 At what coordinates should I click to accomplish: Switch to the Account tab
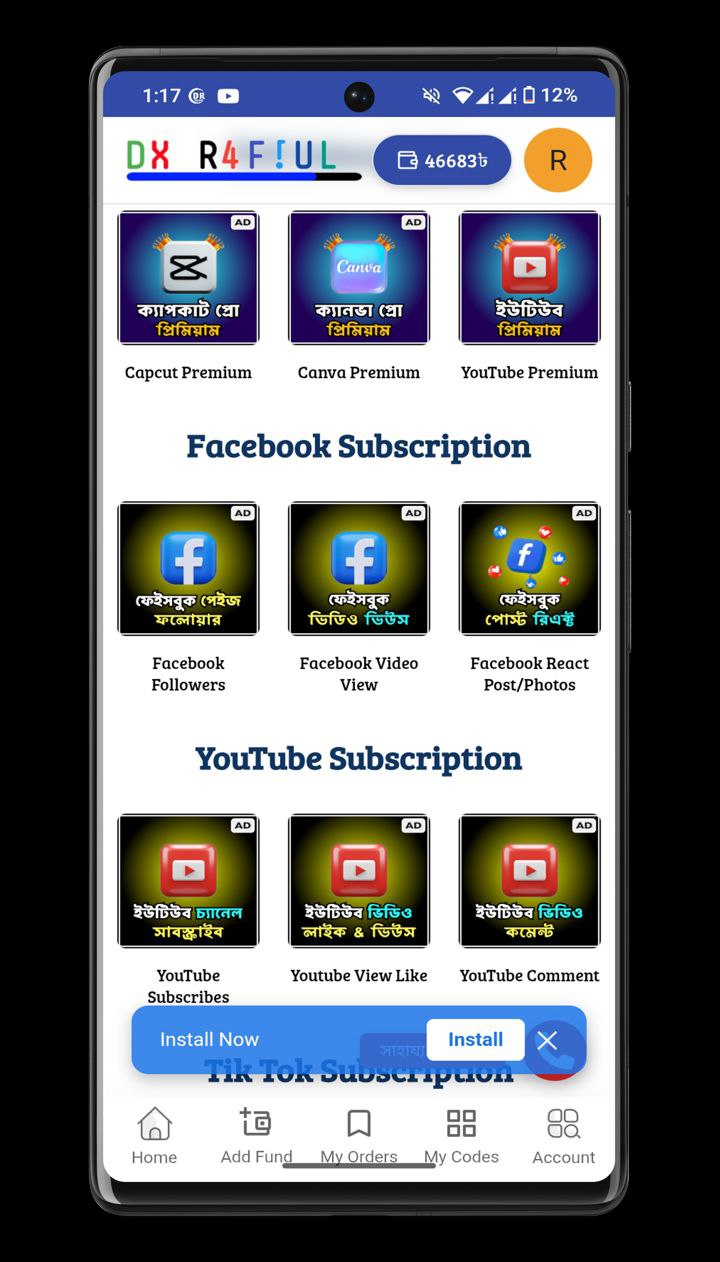pyautogui.click(x=563, y=1135)
